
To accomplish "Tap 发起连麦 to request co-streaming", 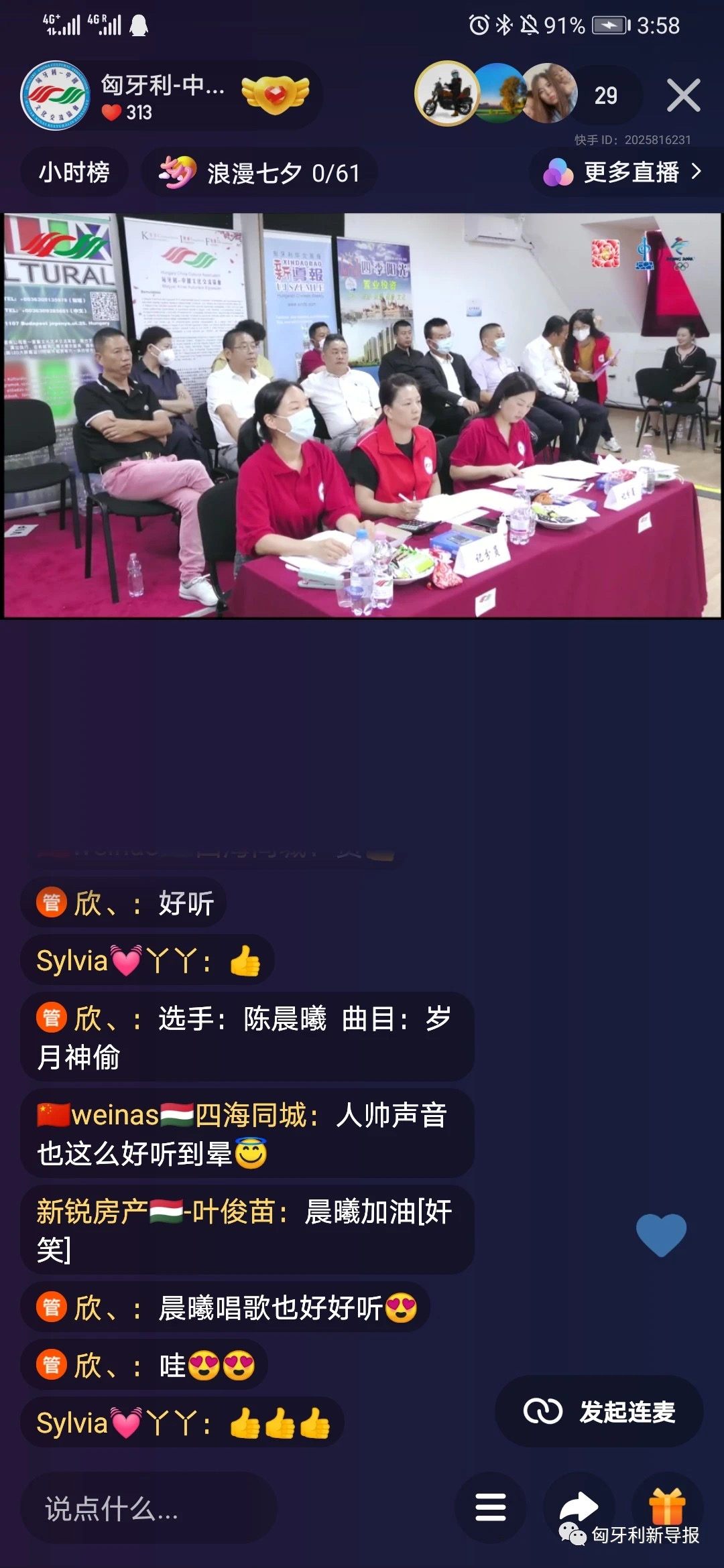I will 599,1411.
